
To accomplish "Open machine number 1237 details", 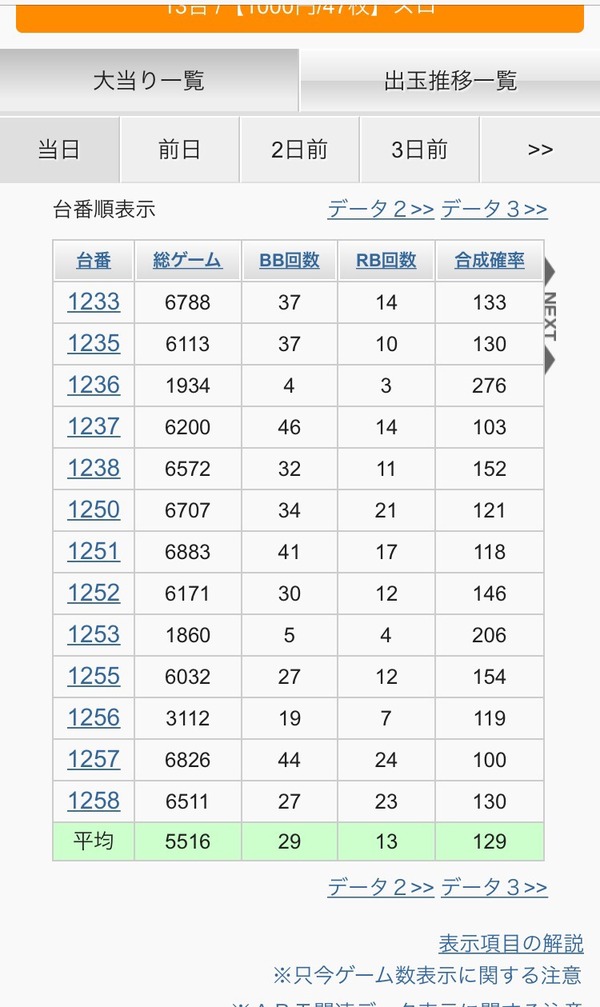I will coord(94,426).
